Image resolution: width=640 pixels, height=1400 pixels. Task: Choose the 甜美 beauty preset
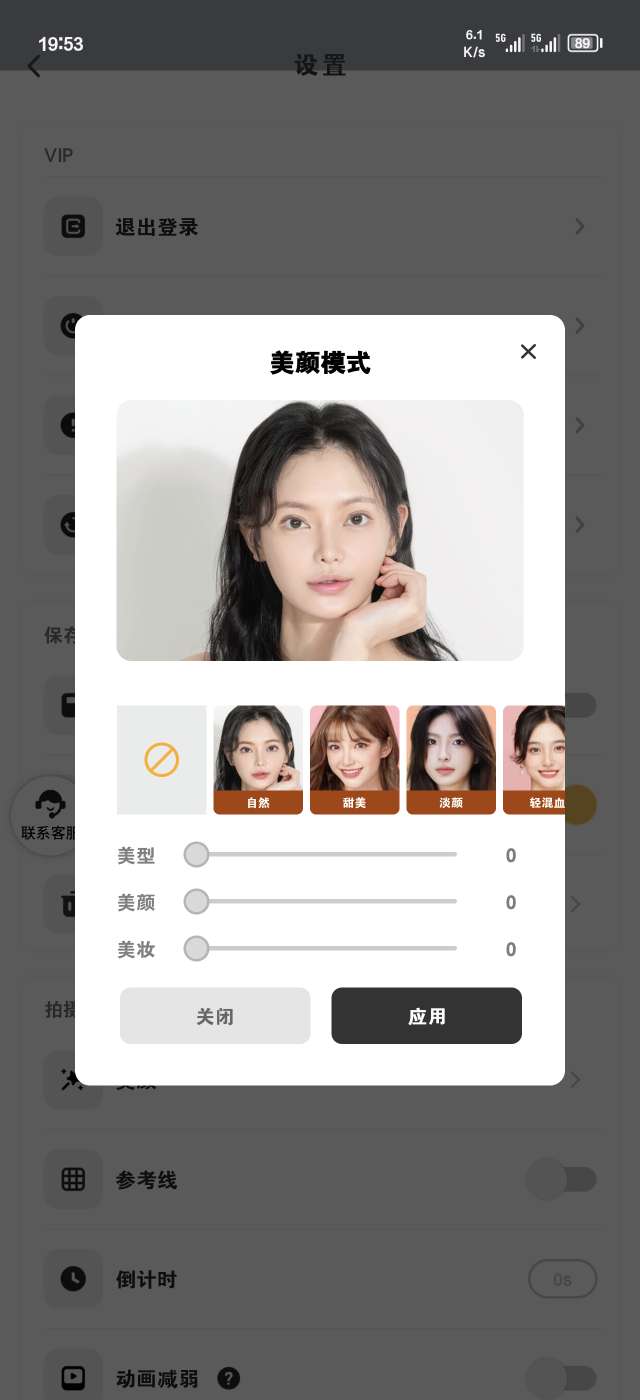point(354,760)
